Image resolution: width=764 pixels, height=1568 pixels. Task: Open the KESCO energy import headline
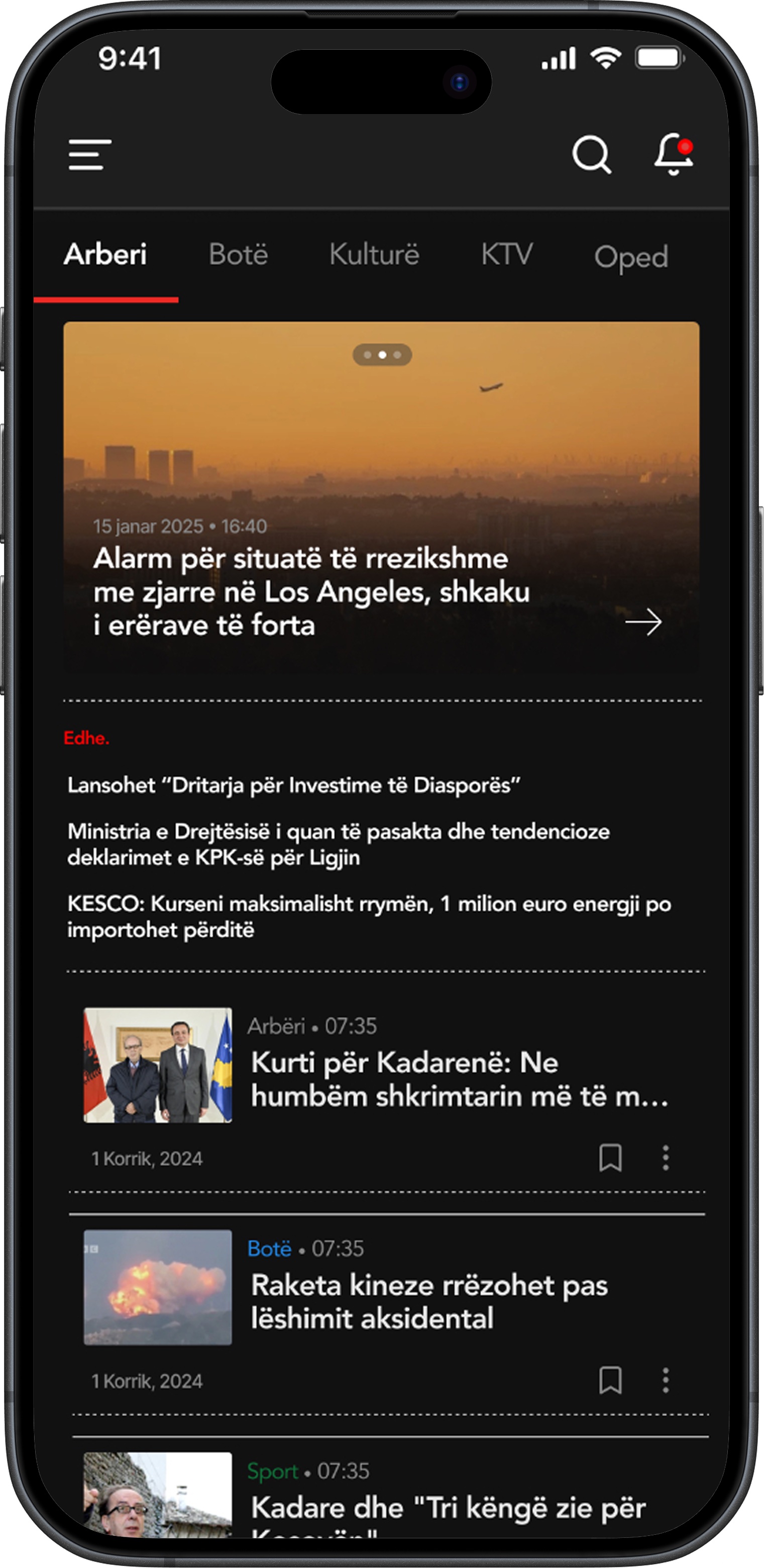pyautogui.click(x=369, y=917)
